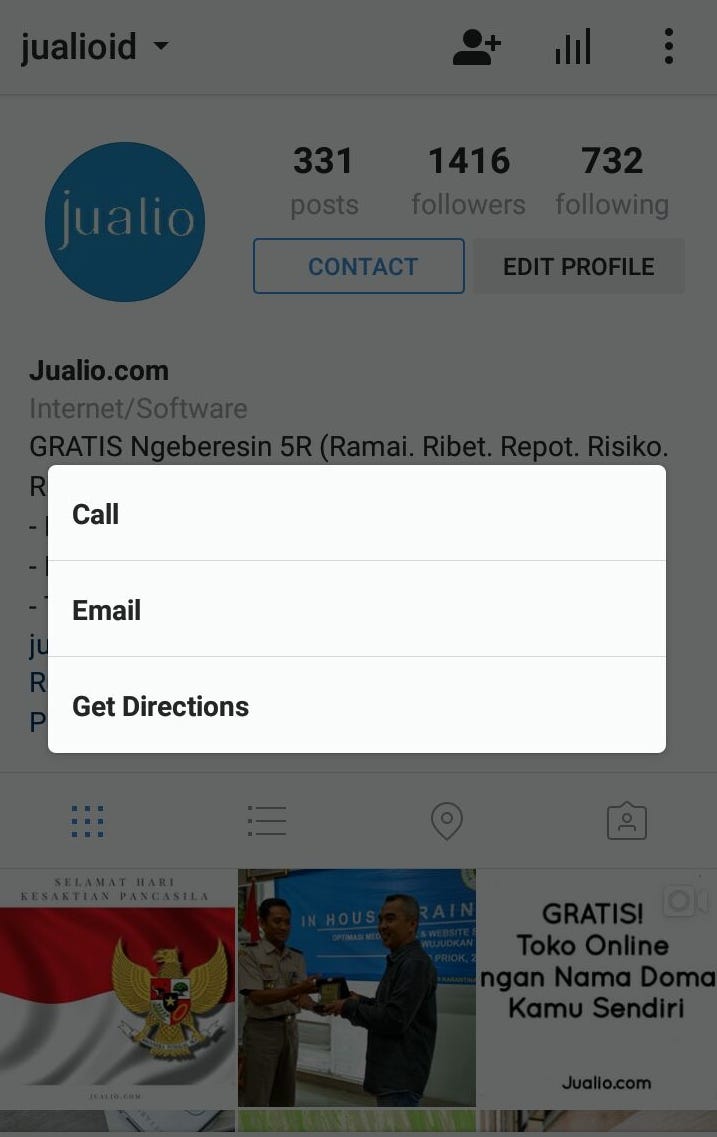Switch to the grid view tab
This screenshot has width=717, height=1137.
(88, 821)
